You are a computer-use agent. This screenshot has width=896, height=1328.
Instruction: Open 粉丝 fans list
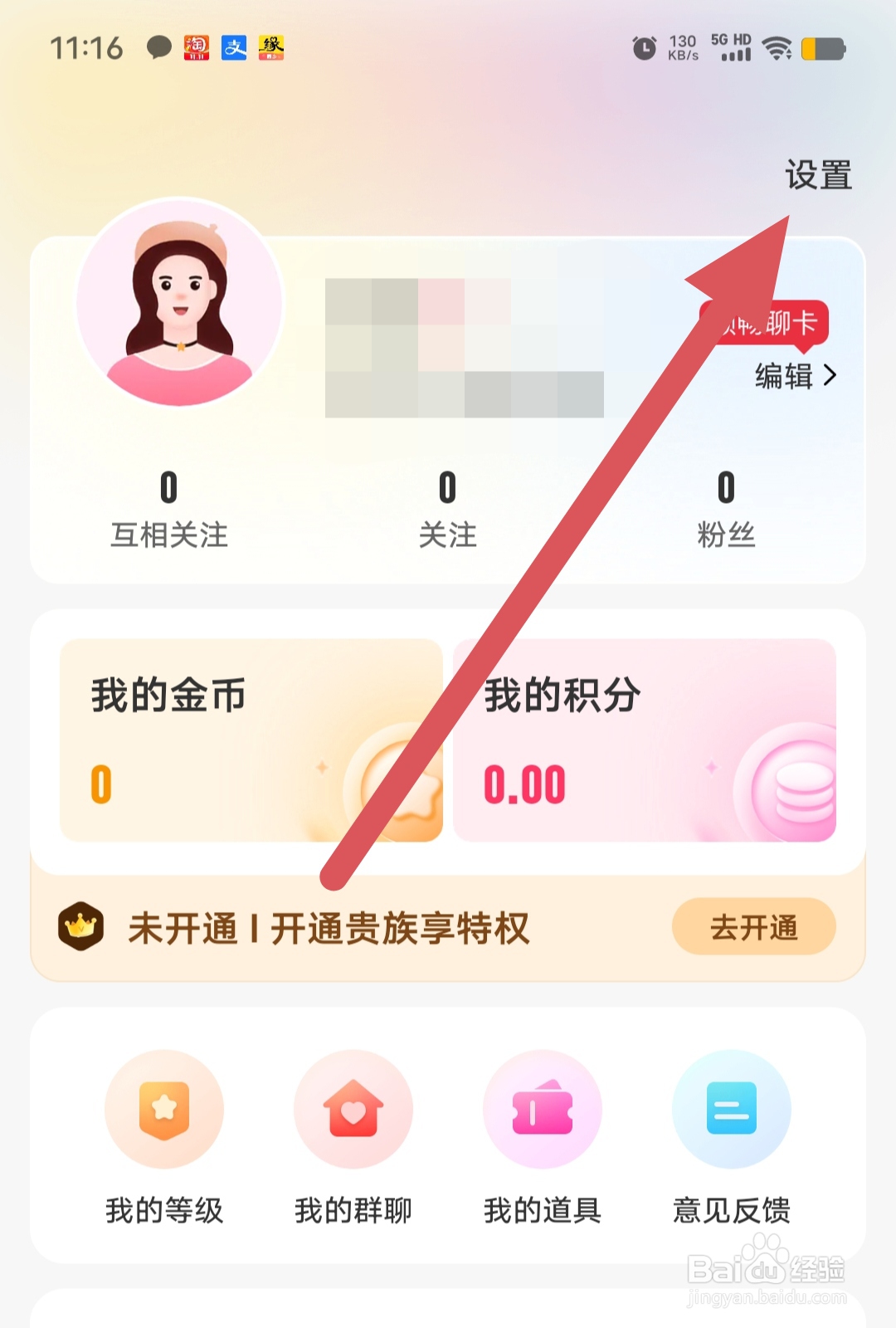pos(727,508)
